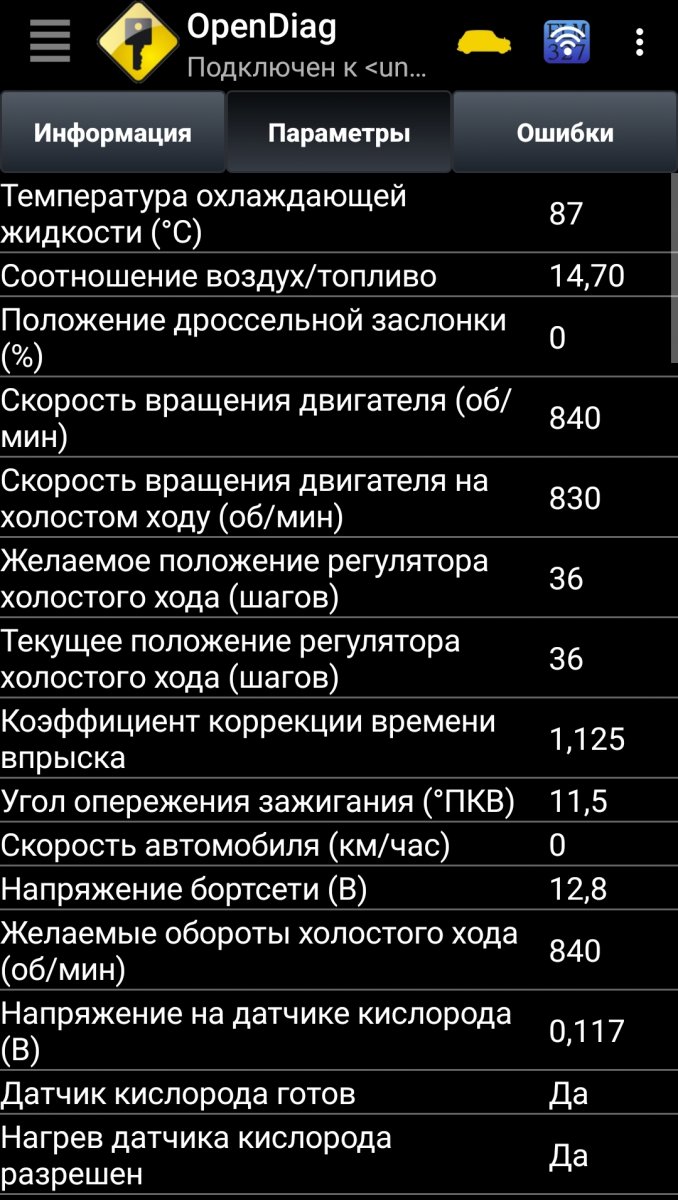Select the Параметры tab

(x=339, y=133)
